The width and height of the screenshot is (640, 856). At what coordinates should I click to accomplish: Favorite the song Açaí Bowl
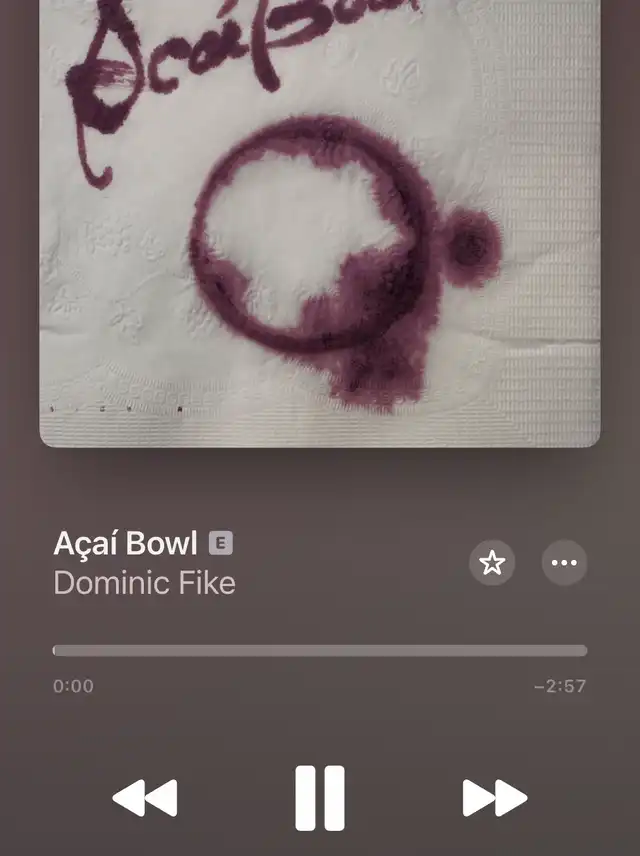[x=491, y=563]
